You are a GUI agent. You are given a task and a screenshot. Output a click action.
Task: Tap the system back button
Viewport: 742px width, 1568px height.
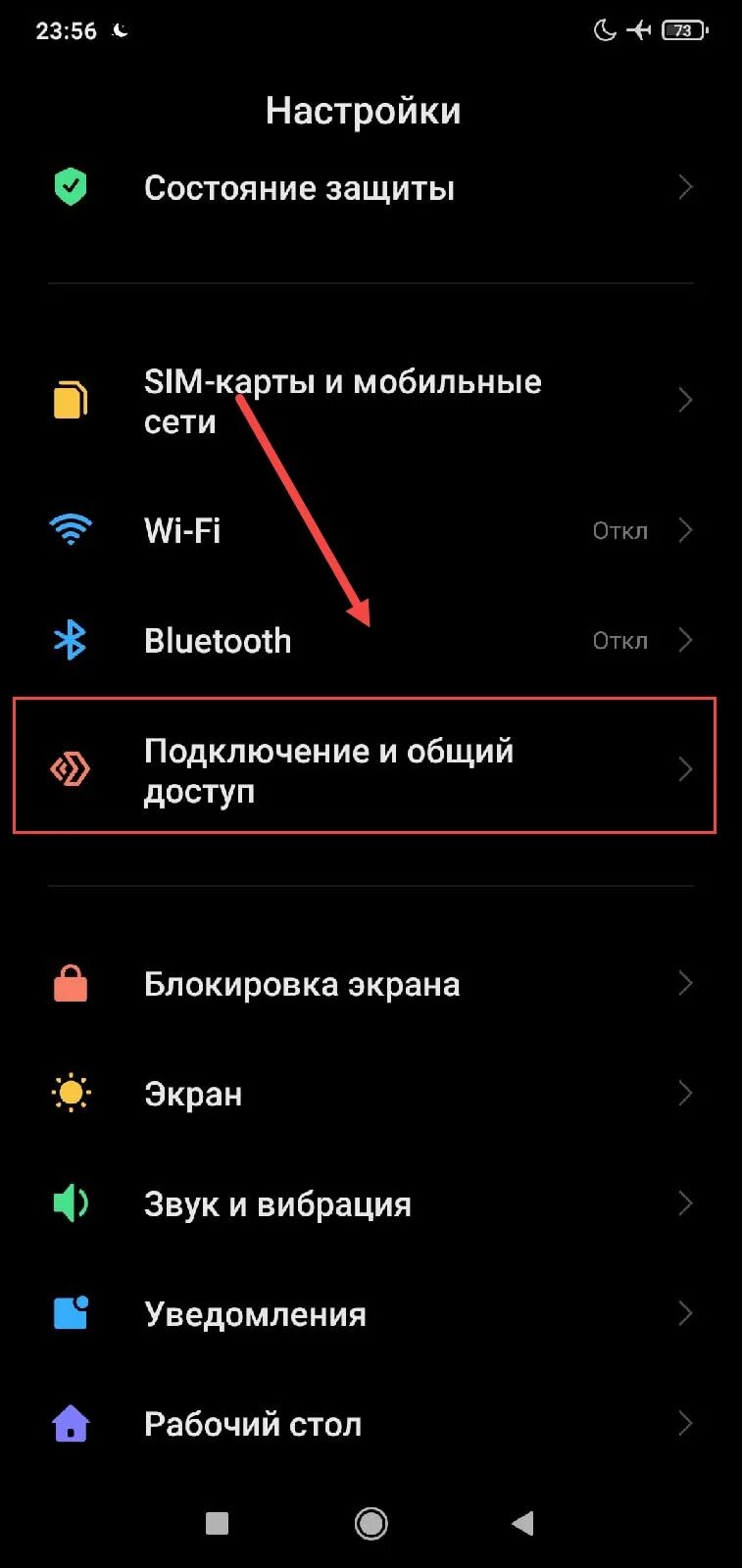523,1523
